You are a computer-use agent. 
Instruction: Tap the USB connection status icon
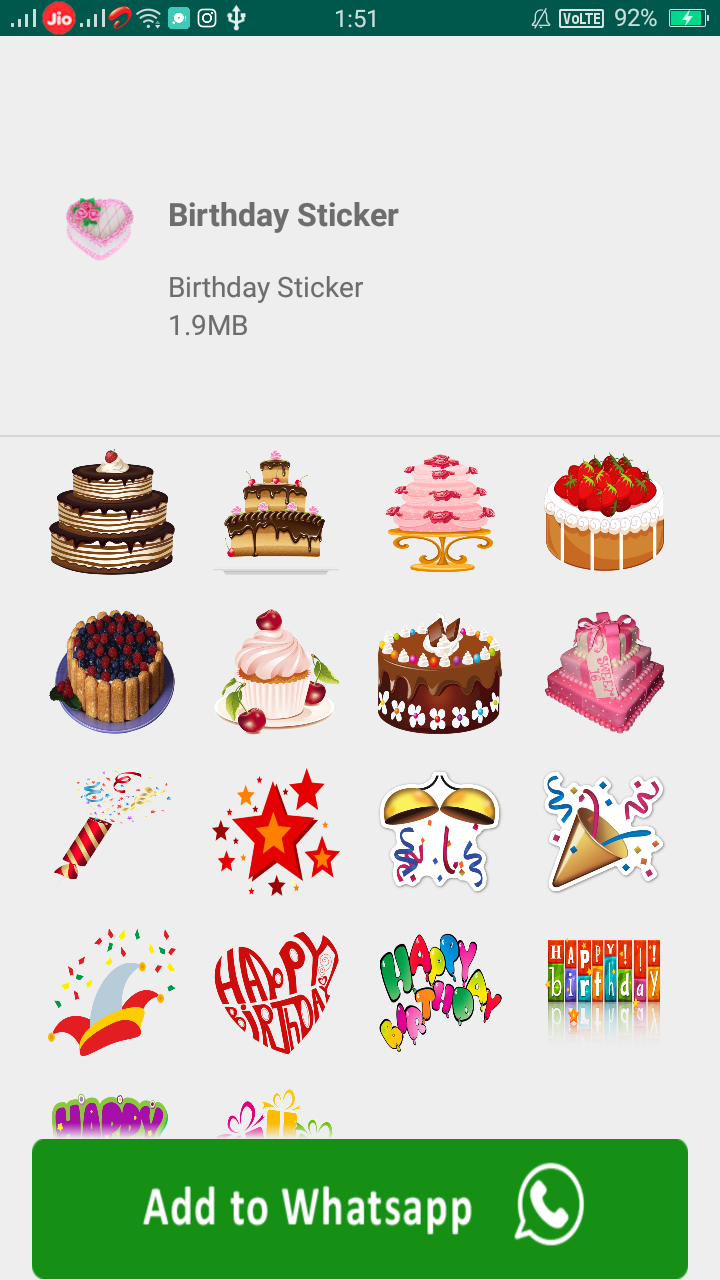click(234, 18)
